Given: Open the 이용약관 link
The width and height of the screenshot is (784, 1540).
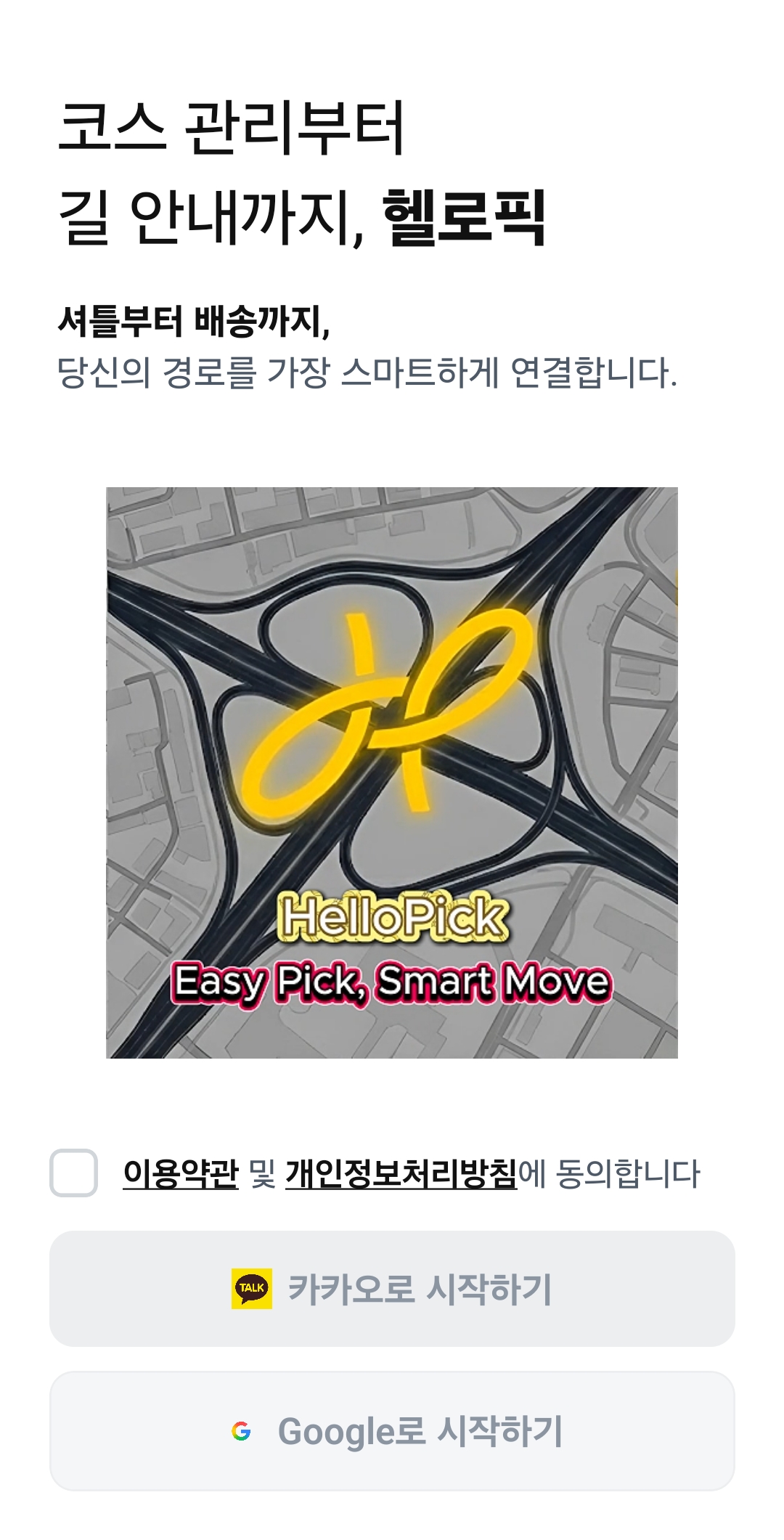Looking at the screenshot, I should (180, 1173).
